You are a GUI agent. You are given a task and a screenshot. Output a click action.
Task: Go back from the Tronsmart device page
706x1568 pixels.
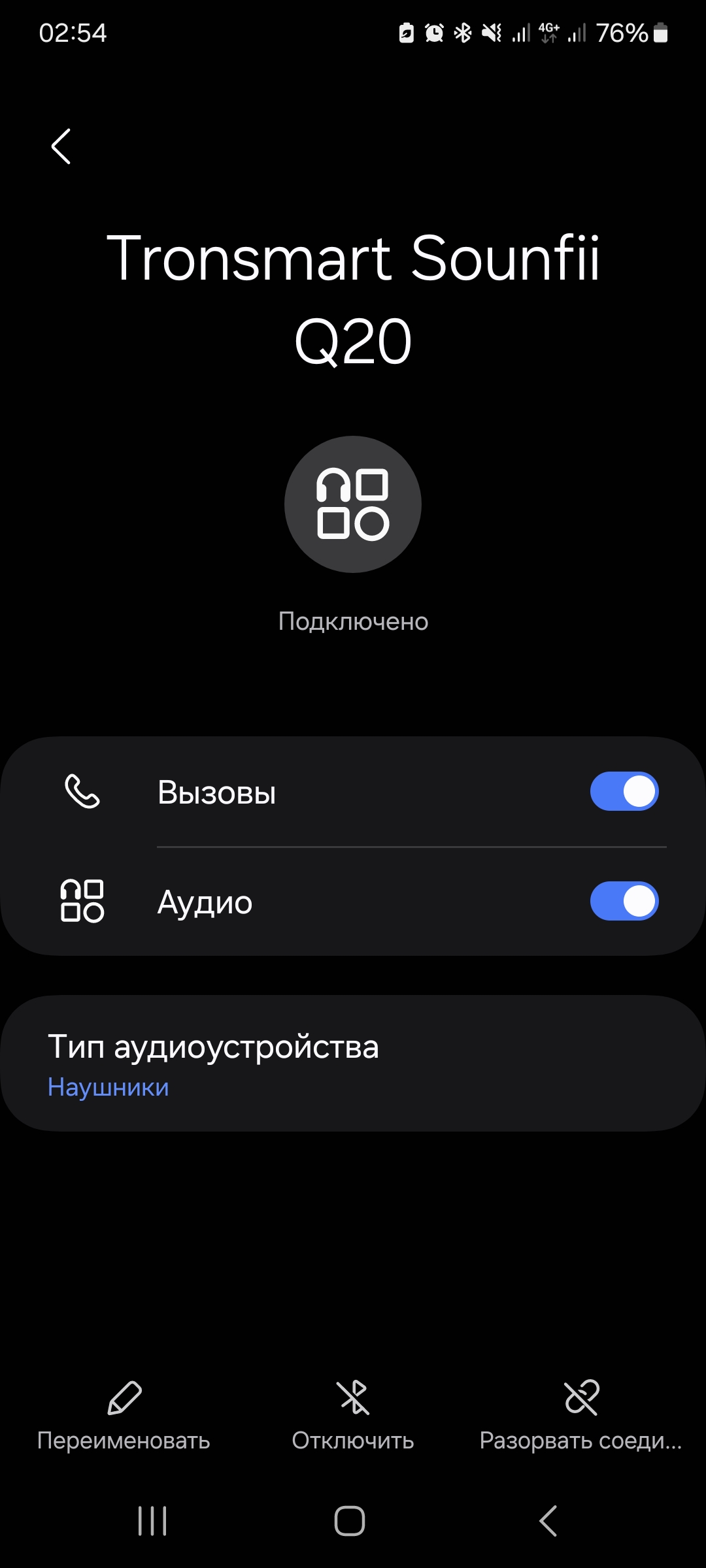(61, 146)
